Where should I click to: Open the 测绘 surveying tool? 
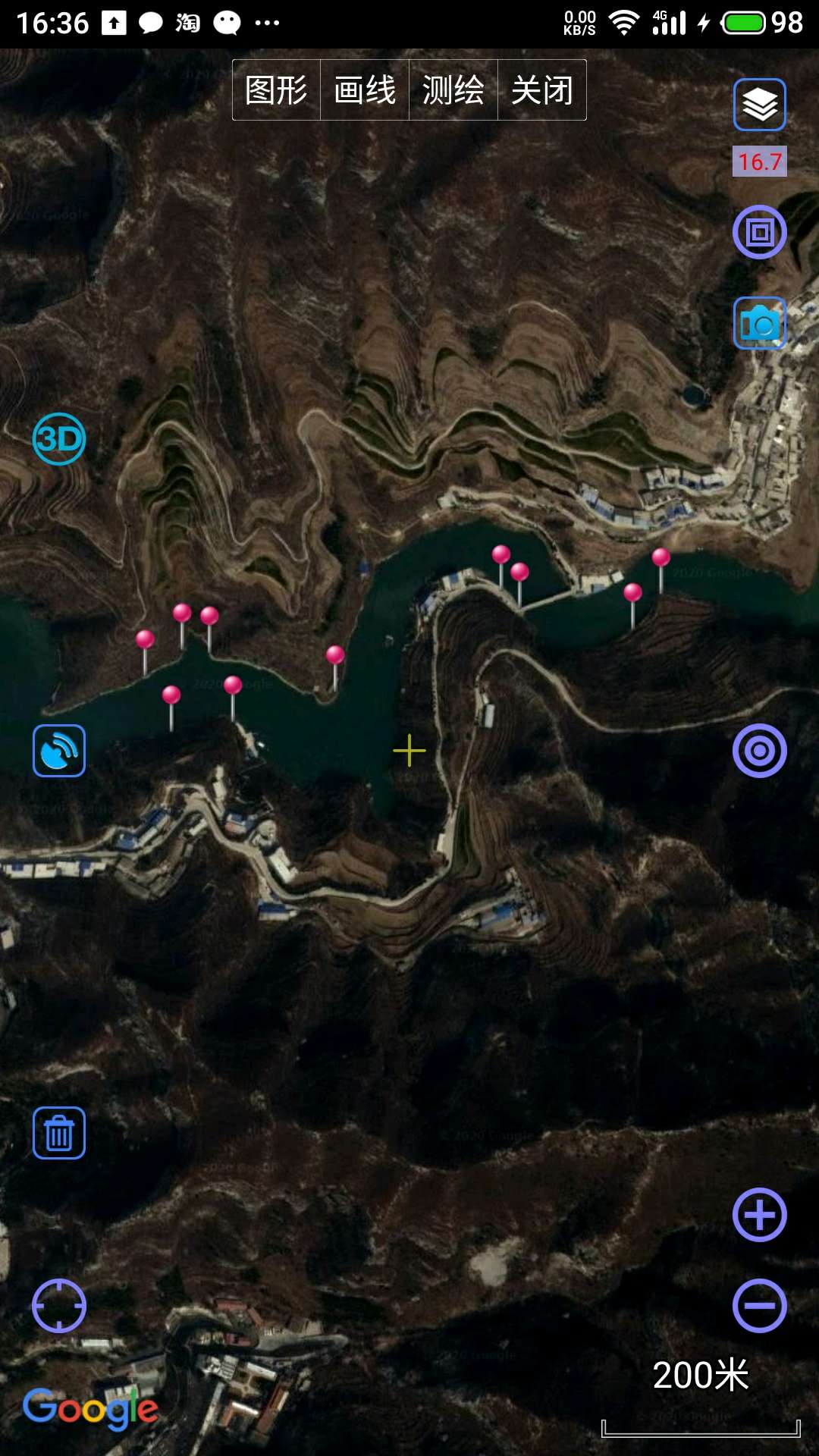coord(453,90)
